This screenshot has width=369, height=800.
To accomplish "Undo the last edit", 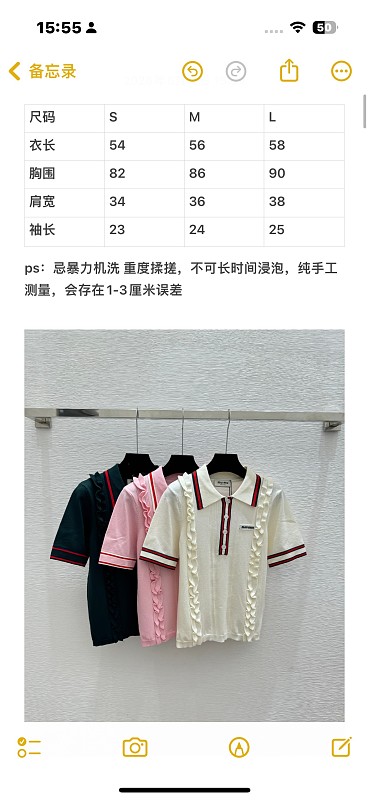I will tap(192, 71).
